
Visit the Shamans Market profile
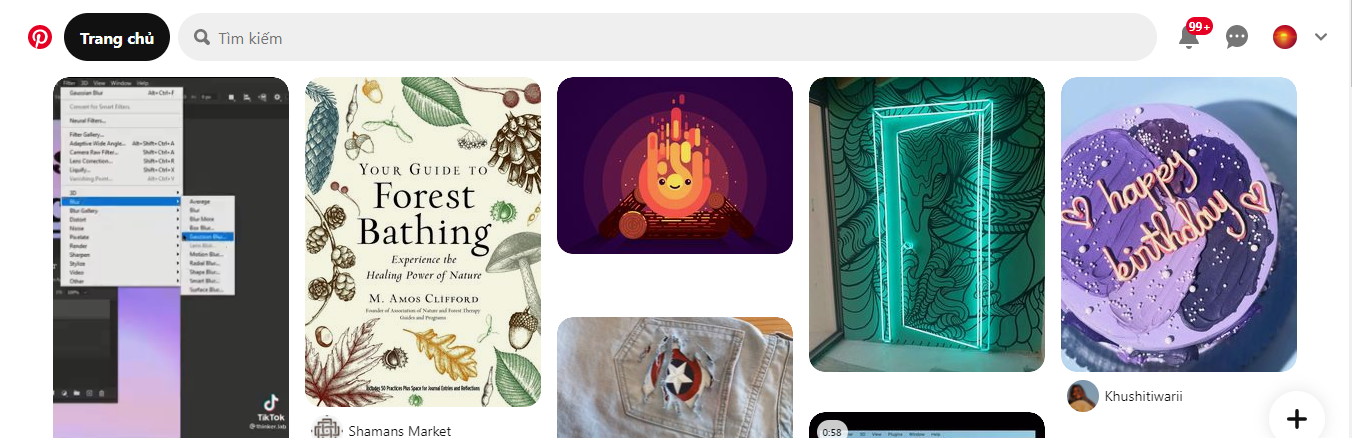399,431
